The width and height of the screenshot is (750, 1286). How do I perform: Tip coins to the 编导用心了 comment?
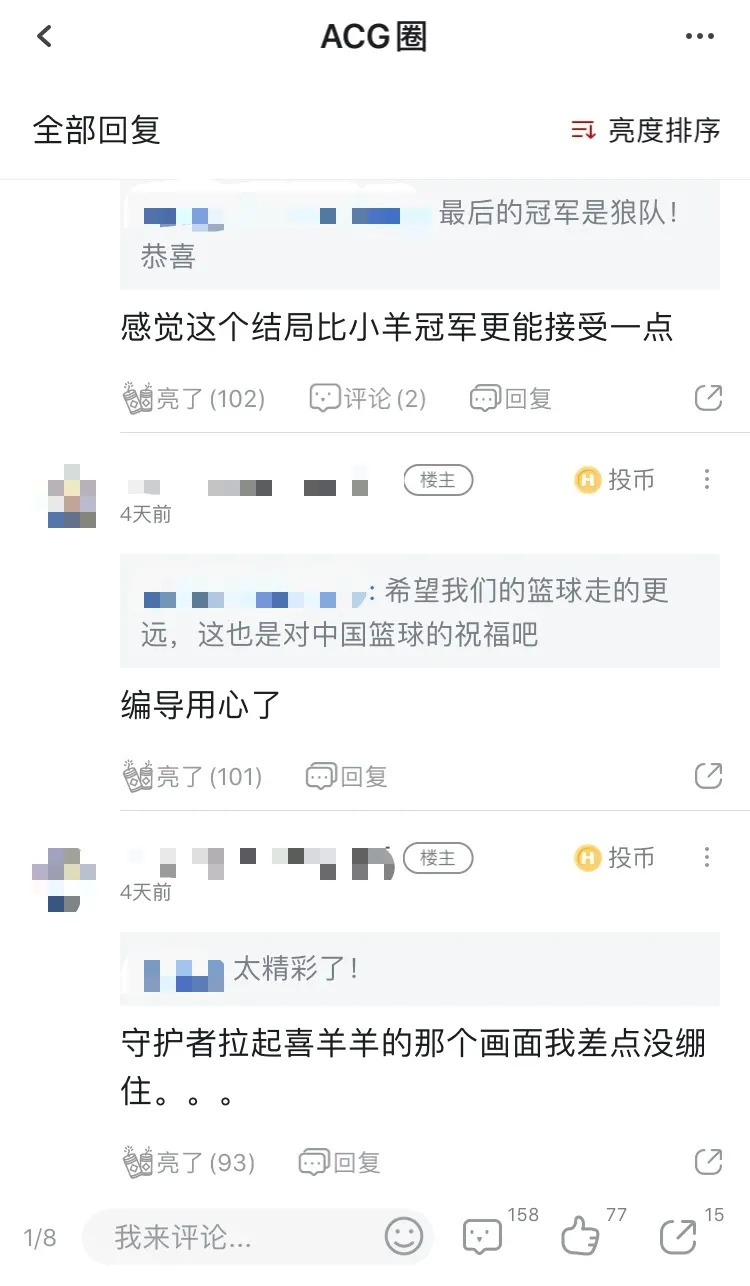[x=615, y=480]
